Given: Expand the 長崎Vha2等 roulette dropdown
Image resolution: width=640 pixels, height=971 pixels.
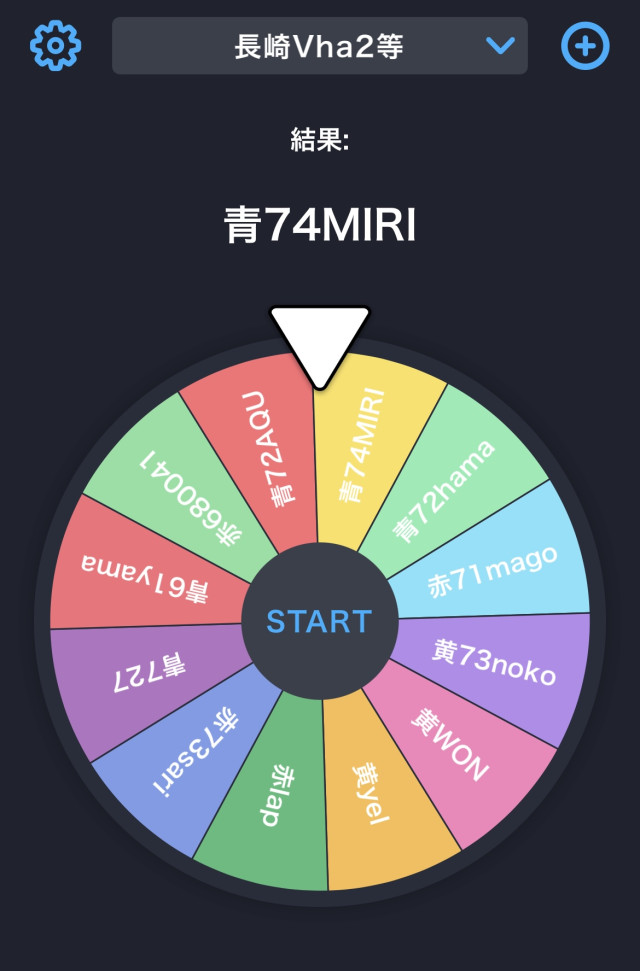Looking at the screenshot, I should pyautogui.click(x=319, y=46).
